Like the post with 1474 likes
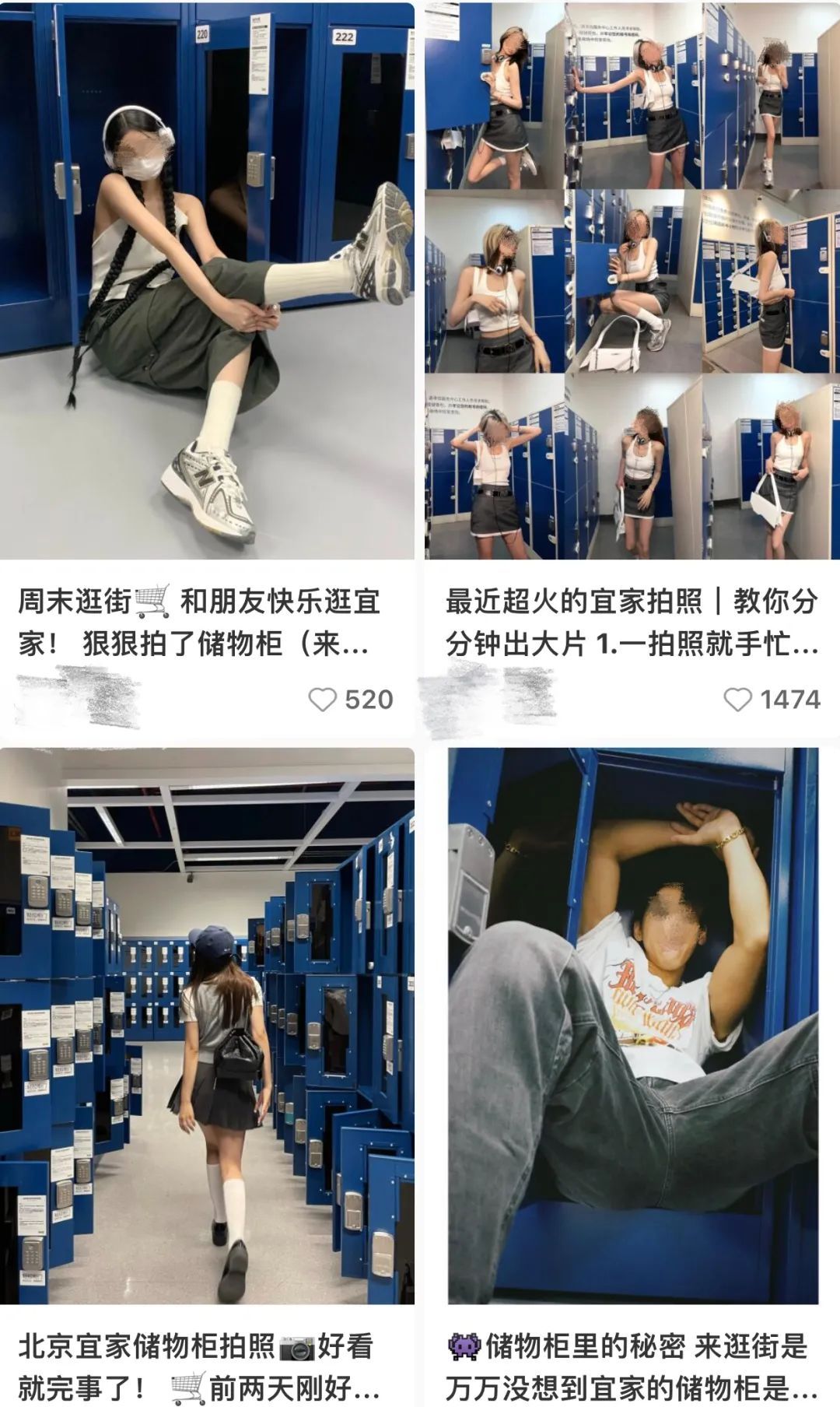 pos(737,700)
